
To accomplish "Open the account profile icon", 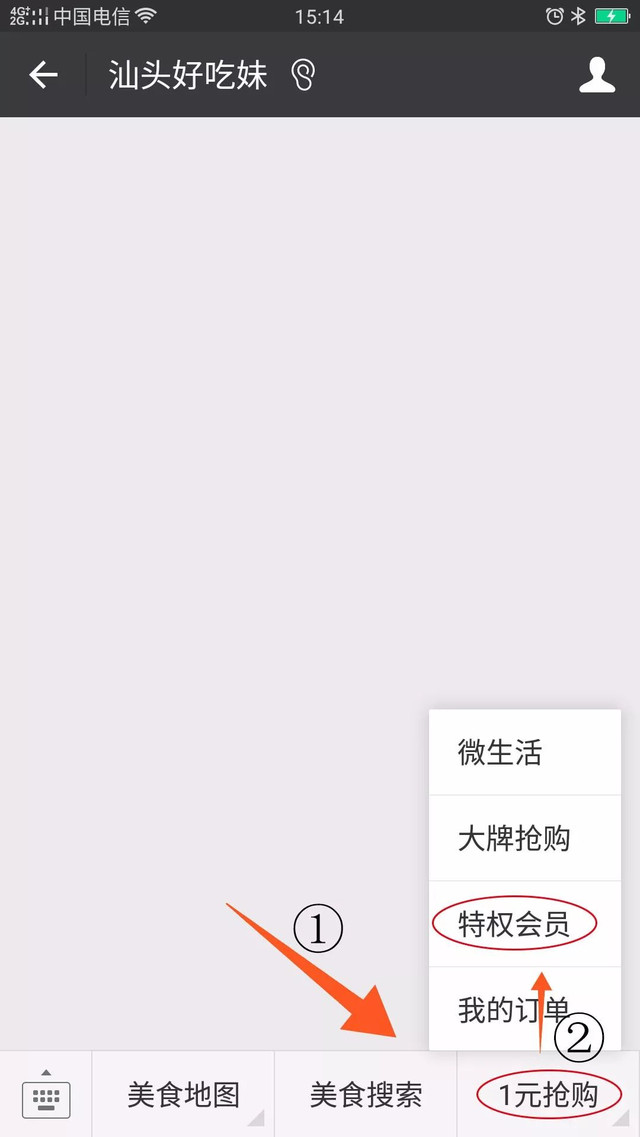I will [x=597, y=75].
